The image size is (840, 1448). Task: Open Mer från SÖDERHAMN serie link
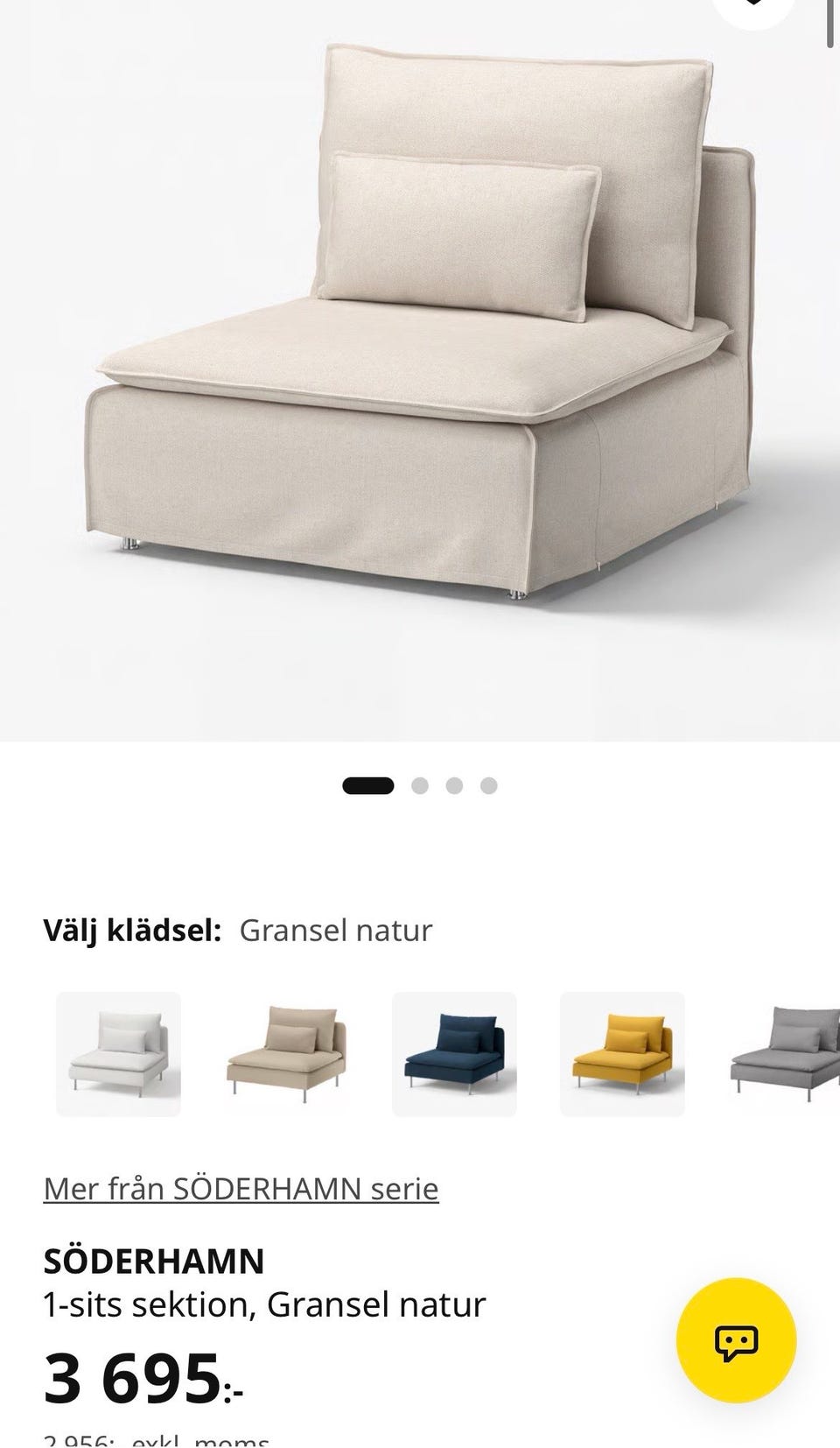click(x=241, y=1189)
